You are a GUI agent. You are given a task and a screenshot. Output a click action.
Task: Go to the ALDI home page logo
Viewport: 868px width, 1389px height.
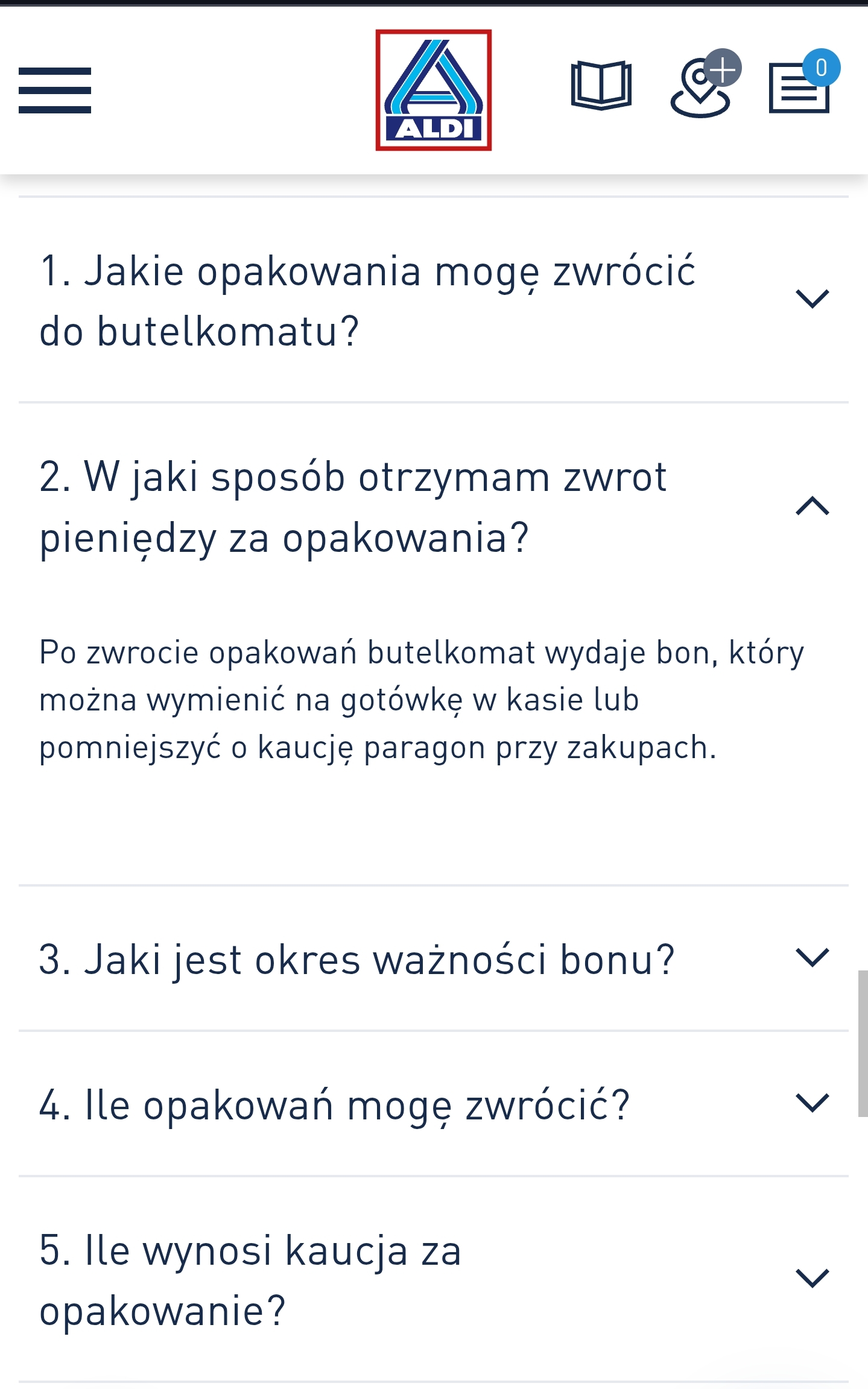click(433, 90)
